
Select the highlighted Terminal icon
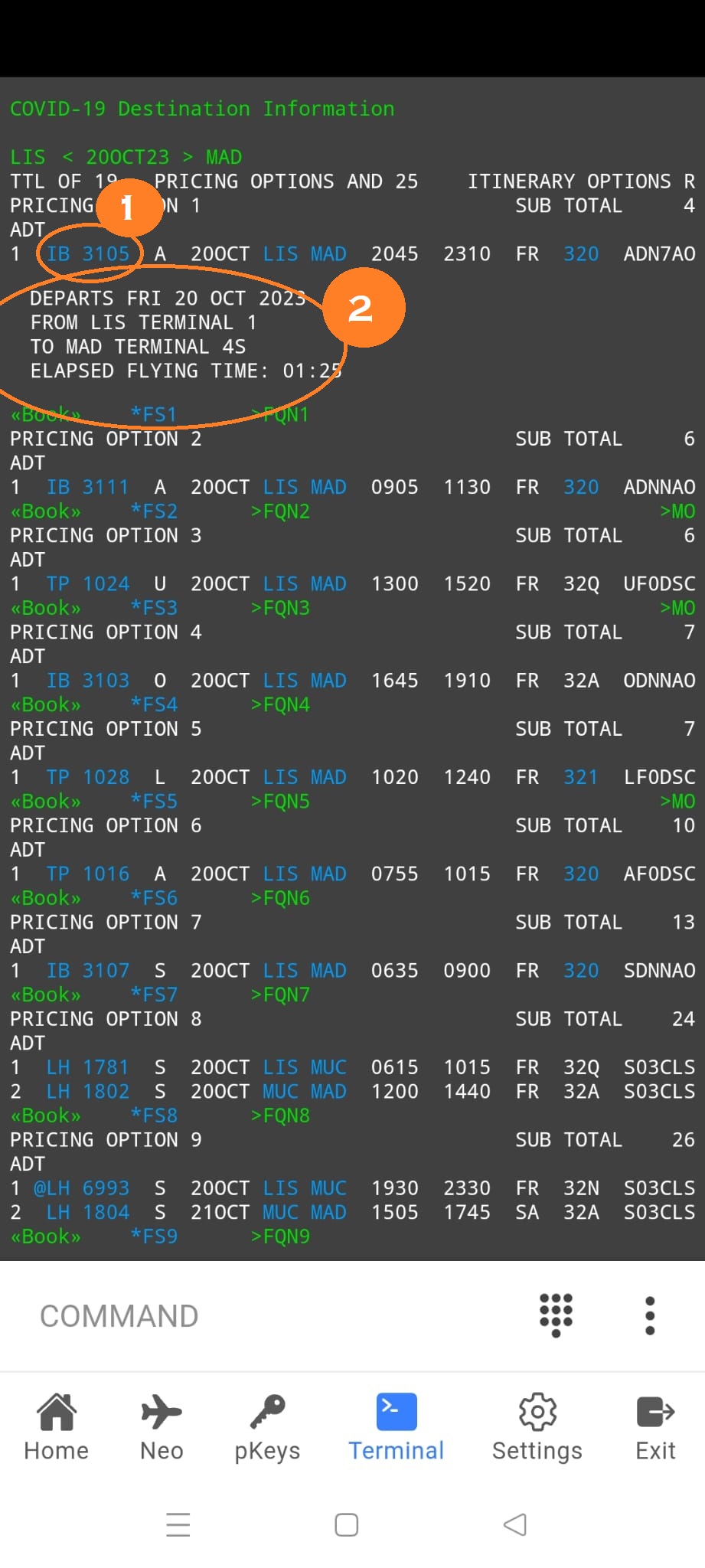click(396, 1420)
